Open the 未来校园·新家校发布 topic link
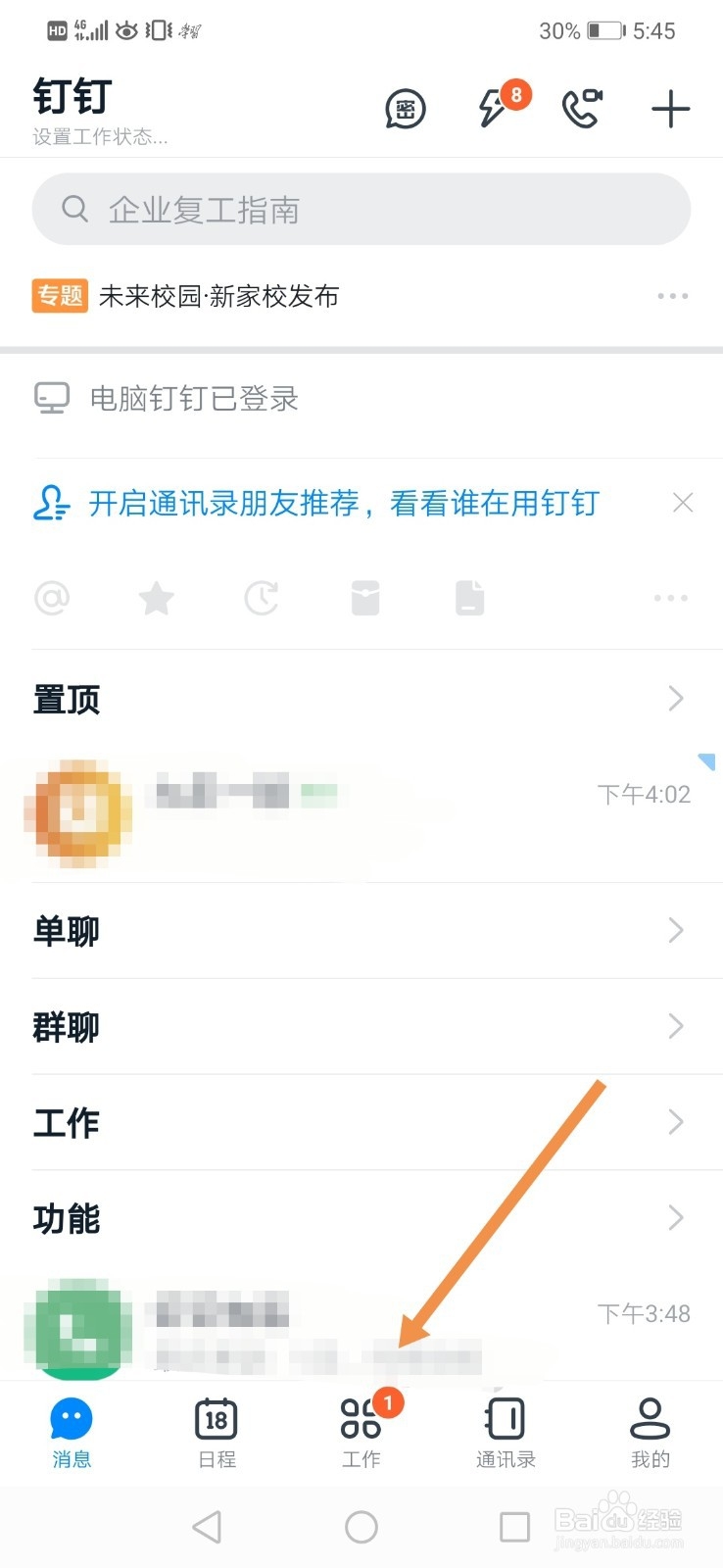 click(218, 296)
